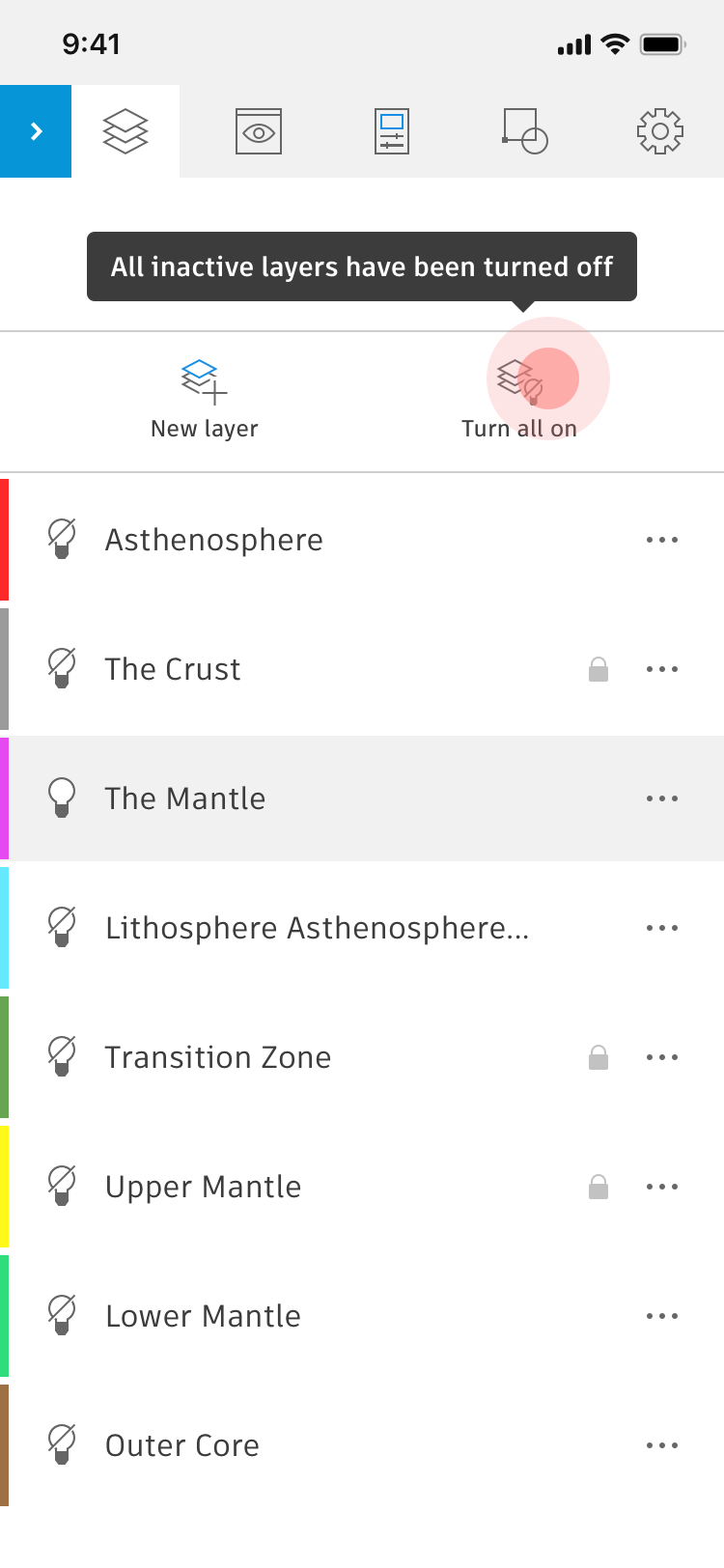Toggle visibility bulb for Outer Core
The image size is (724, 1568).
click(62, 1444)
